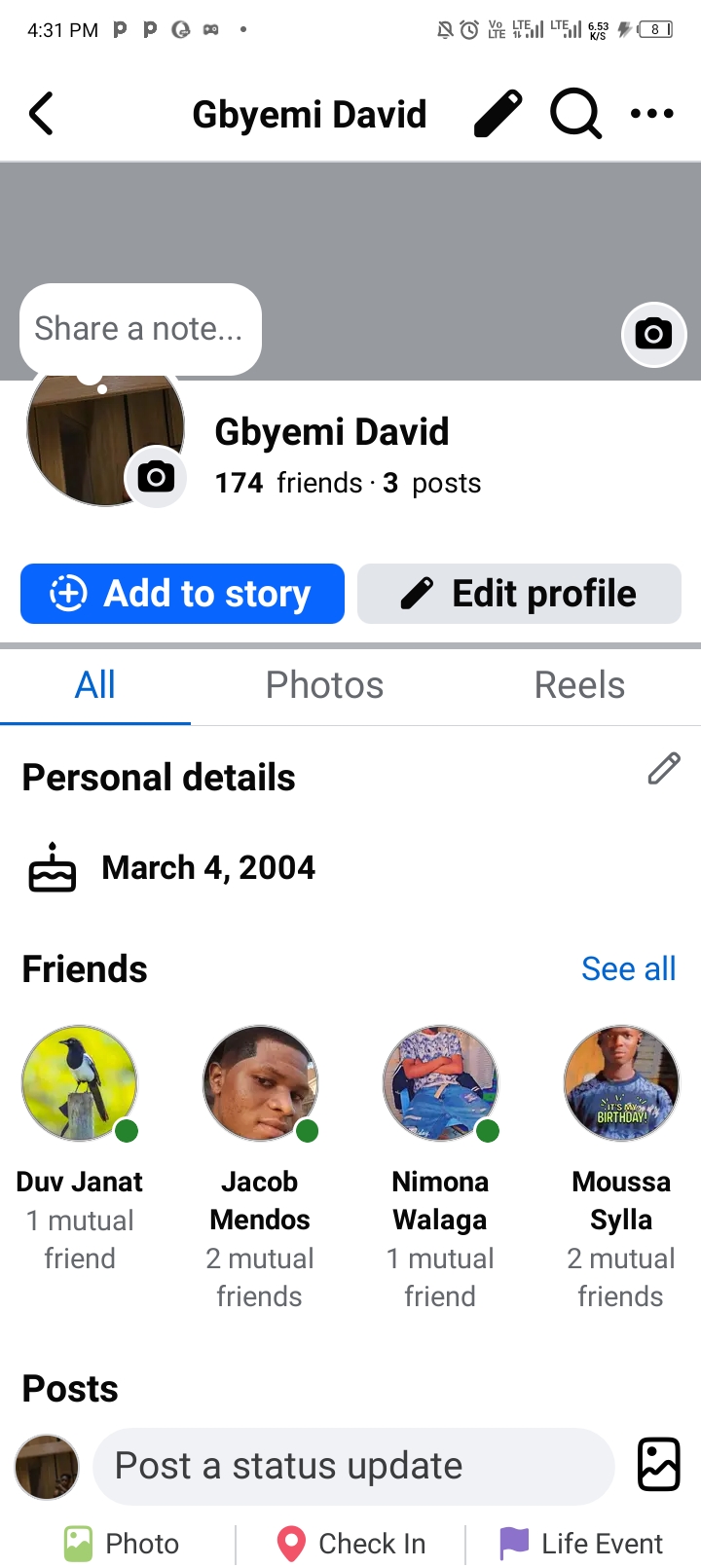Viewport: 701px width, 1568px height.
Task: Tap the pencil icon in the header
Action: [498, 114]
